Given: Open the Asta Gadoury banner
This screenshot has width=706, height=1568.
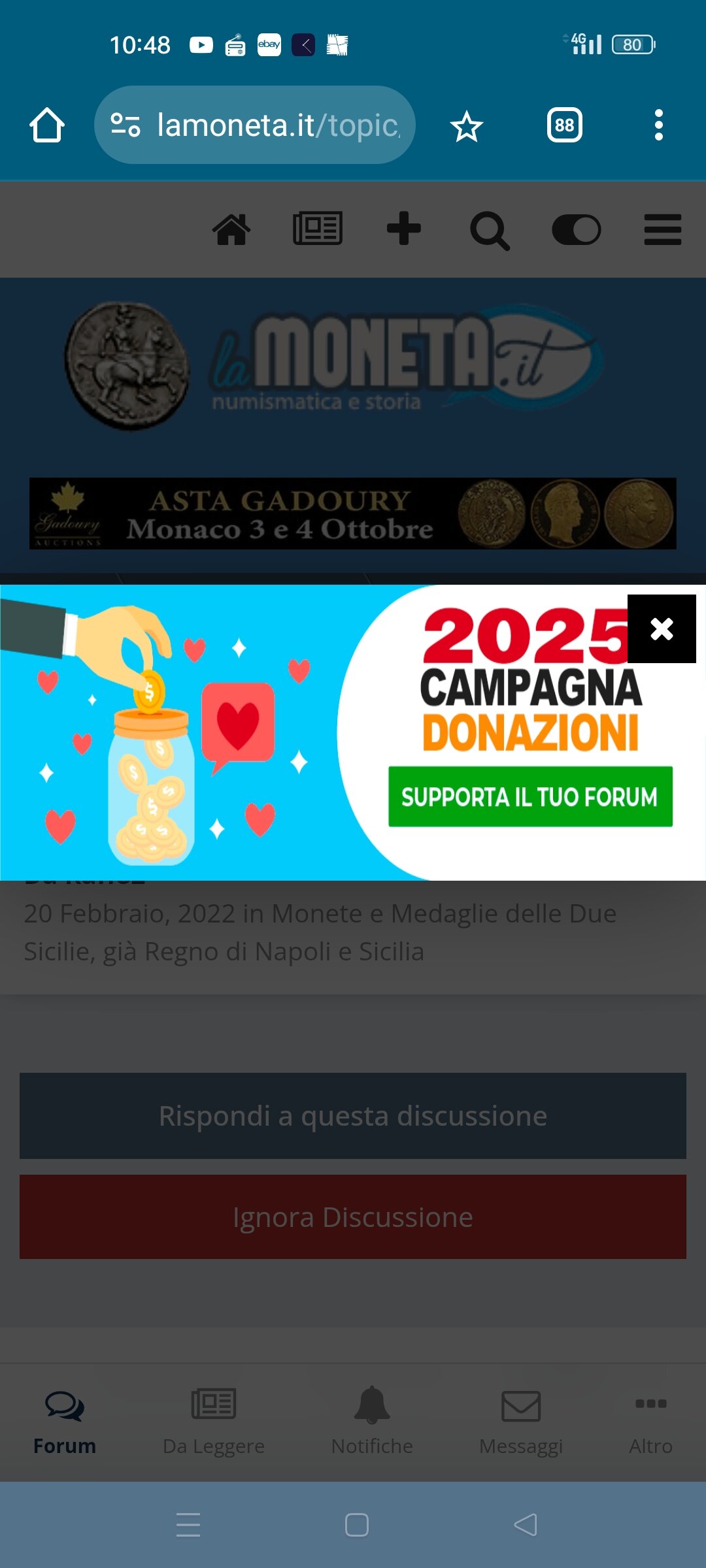Looking at the screenshot, I should pyautogui.click(x=353, y=514).
